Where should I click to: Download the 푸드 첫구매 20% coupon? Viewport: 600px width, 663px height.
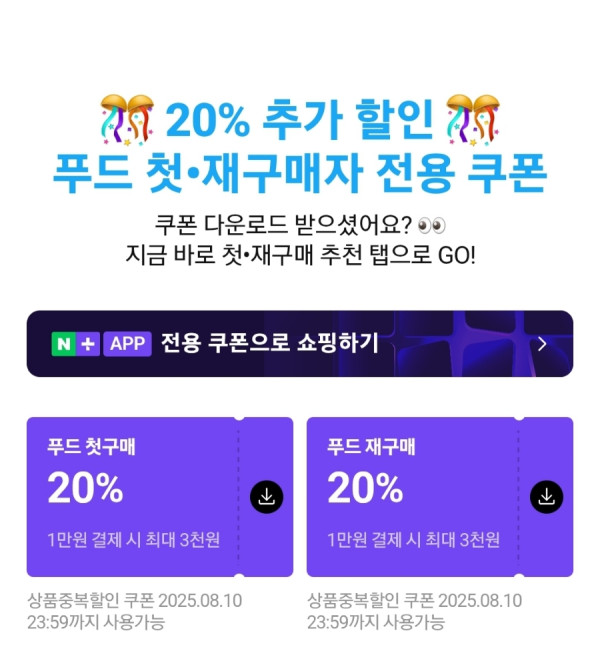pyautogui.click(x=266, y=496)
